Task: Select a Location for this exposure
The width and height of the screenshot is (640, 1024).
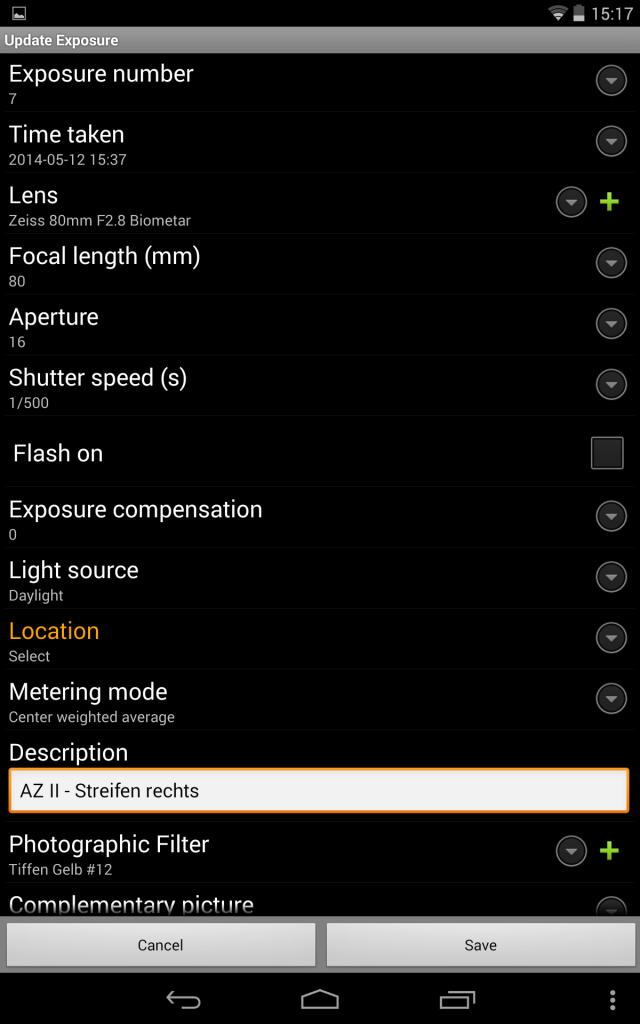Action: pyautogui.click(x=611, y=638)
